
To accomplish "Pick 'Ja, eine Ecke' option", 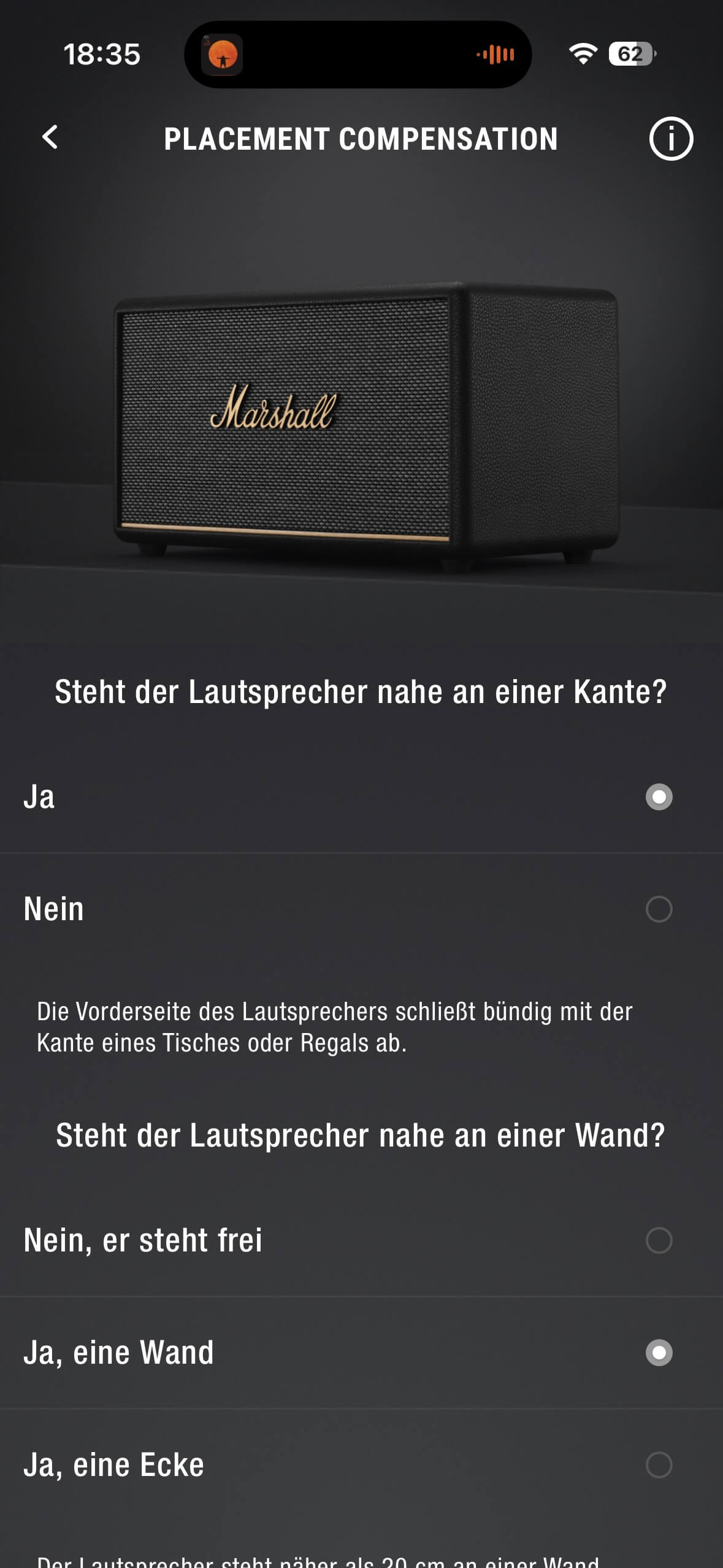I will coord(659,1465).
